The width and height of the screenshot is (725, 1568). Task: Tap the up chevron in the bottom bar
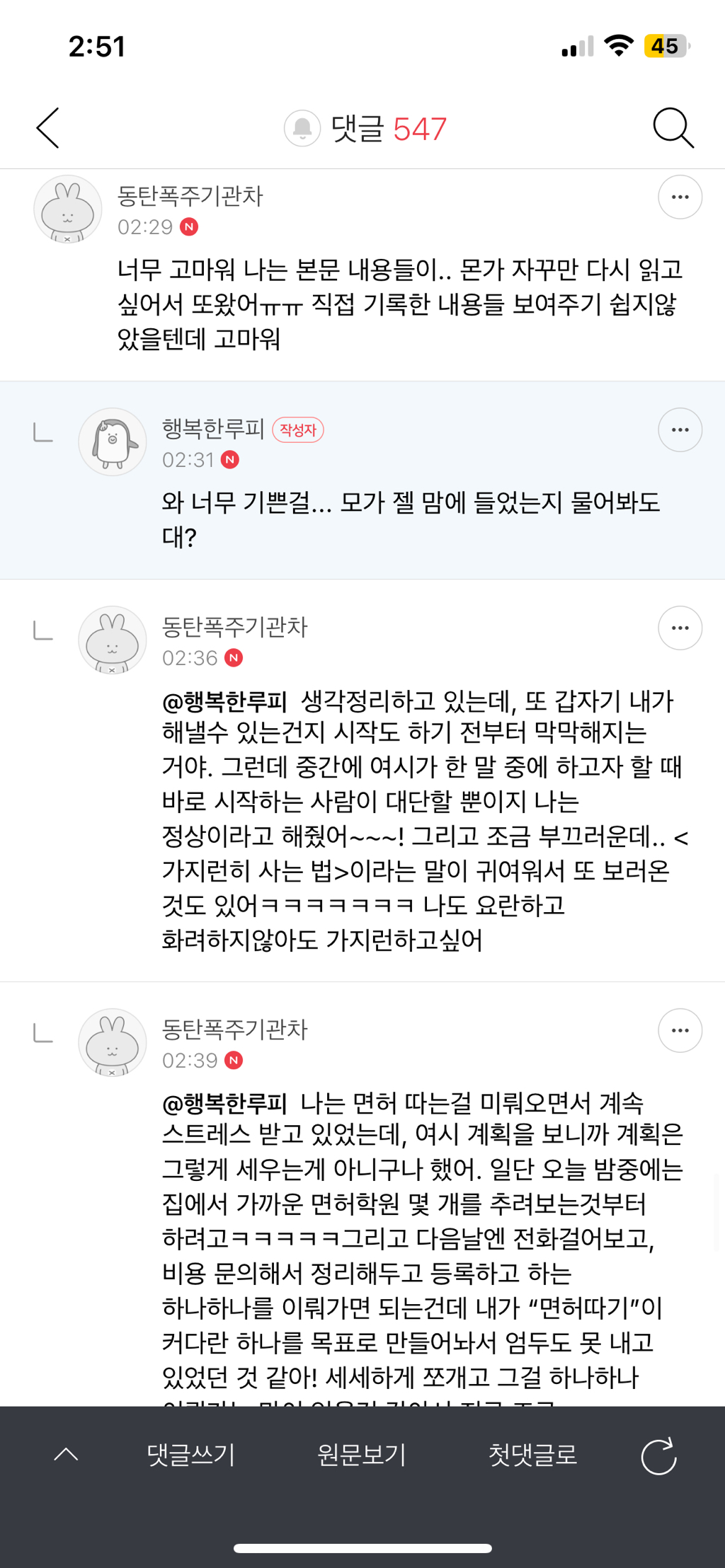[67, 1455]
